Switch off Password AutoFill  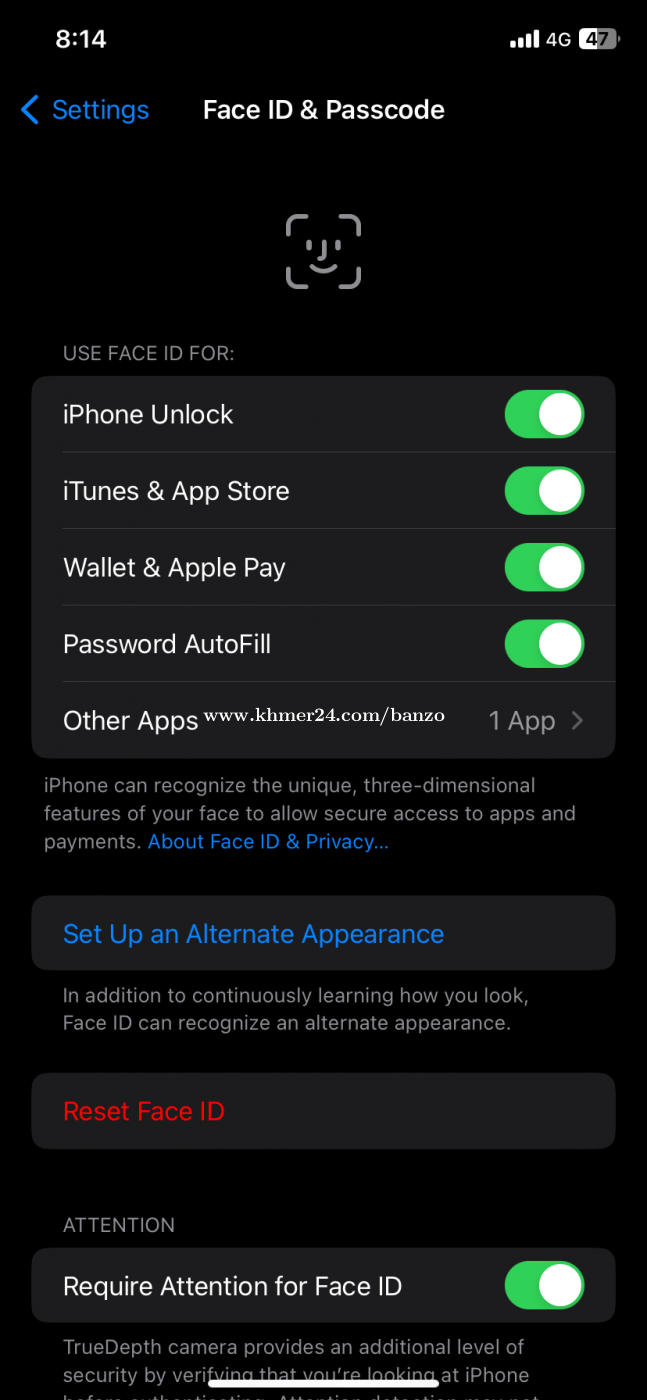tap(544, 644)
